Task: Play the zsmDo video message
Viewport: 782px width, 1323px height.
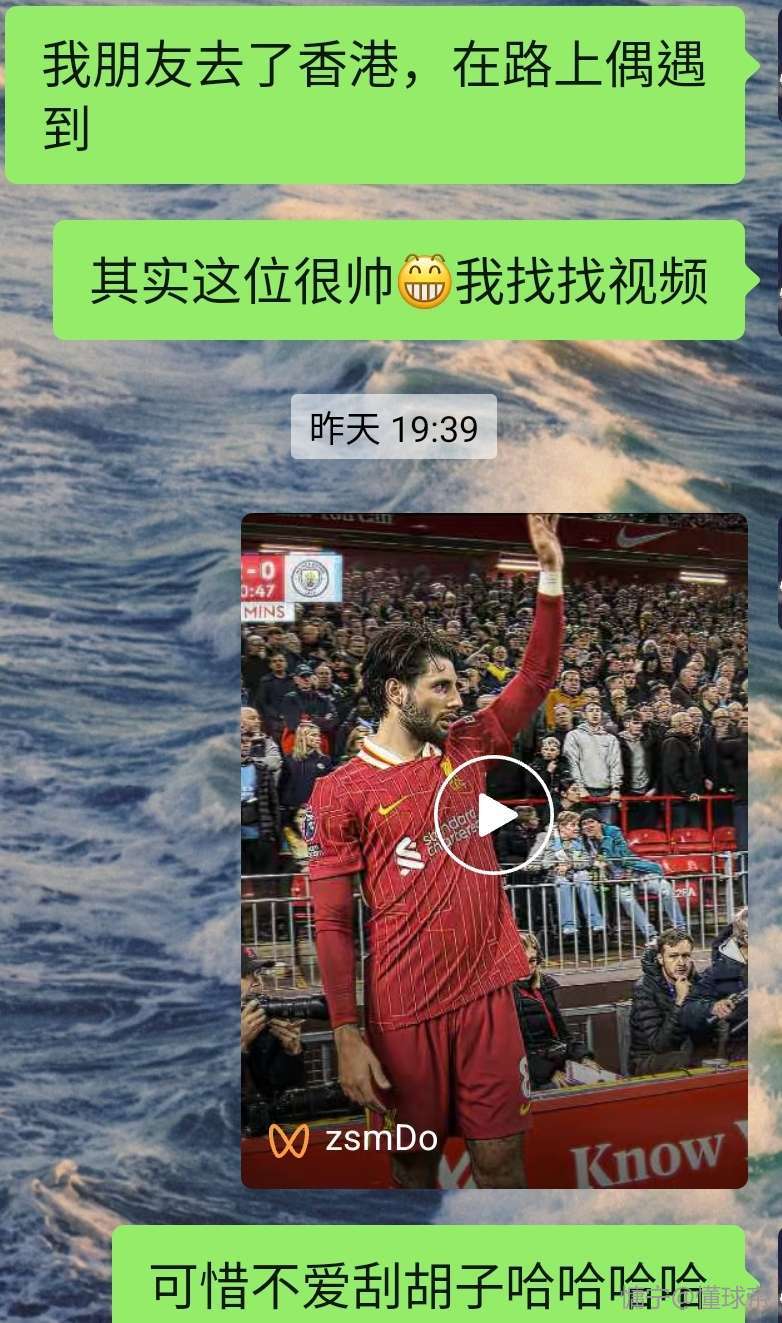Action: click(x=494, y=816)
